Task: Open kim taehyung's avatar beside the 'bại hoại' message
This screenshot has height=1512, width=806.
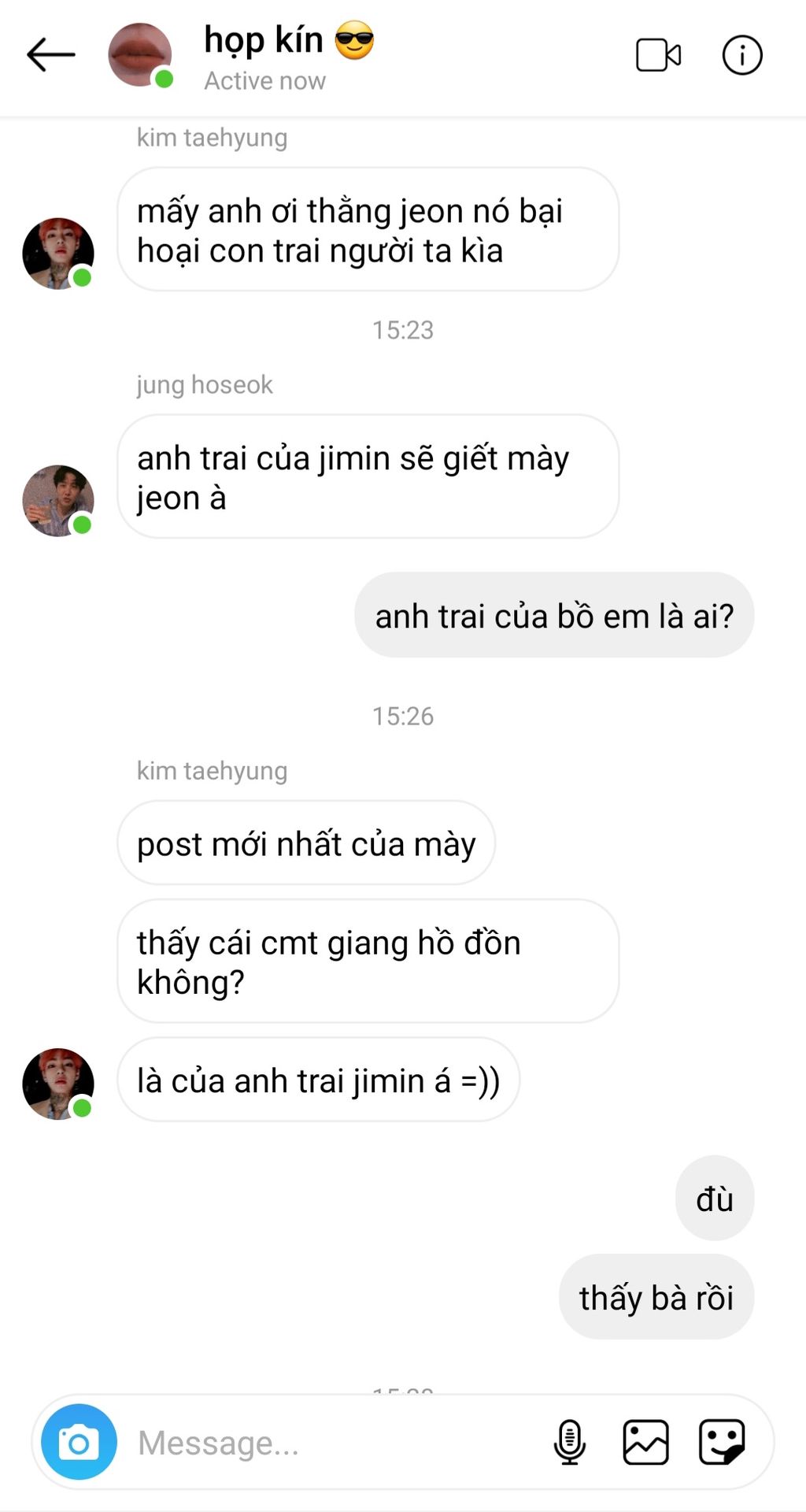Action: (x=58, y=254)
